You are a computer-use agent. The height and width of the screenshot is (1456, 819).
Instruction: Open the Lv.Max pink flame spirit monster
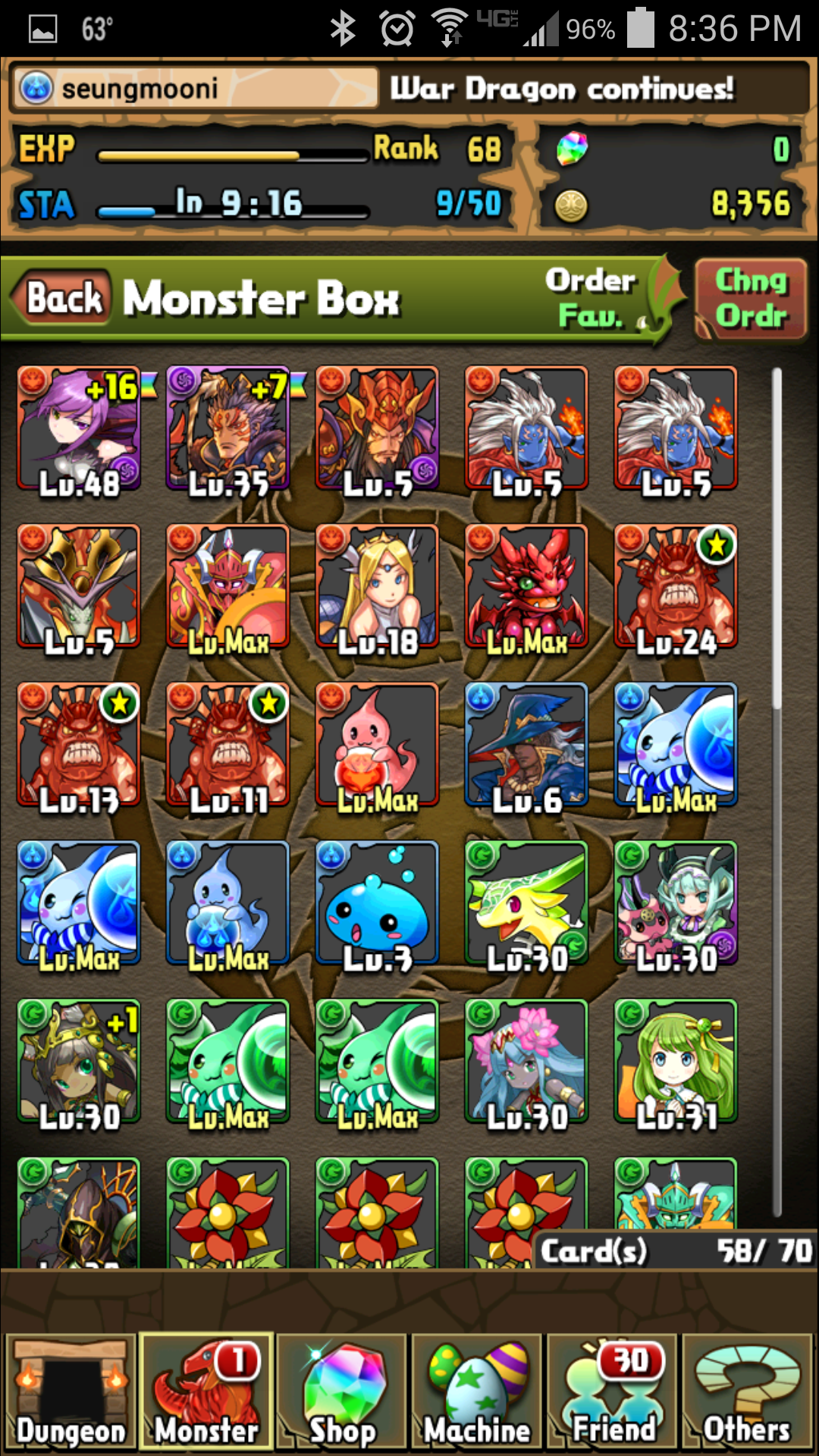(x=377, y=745)
